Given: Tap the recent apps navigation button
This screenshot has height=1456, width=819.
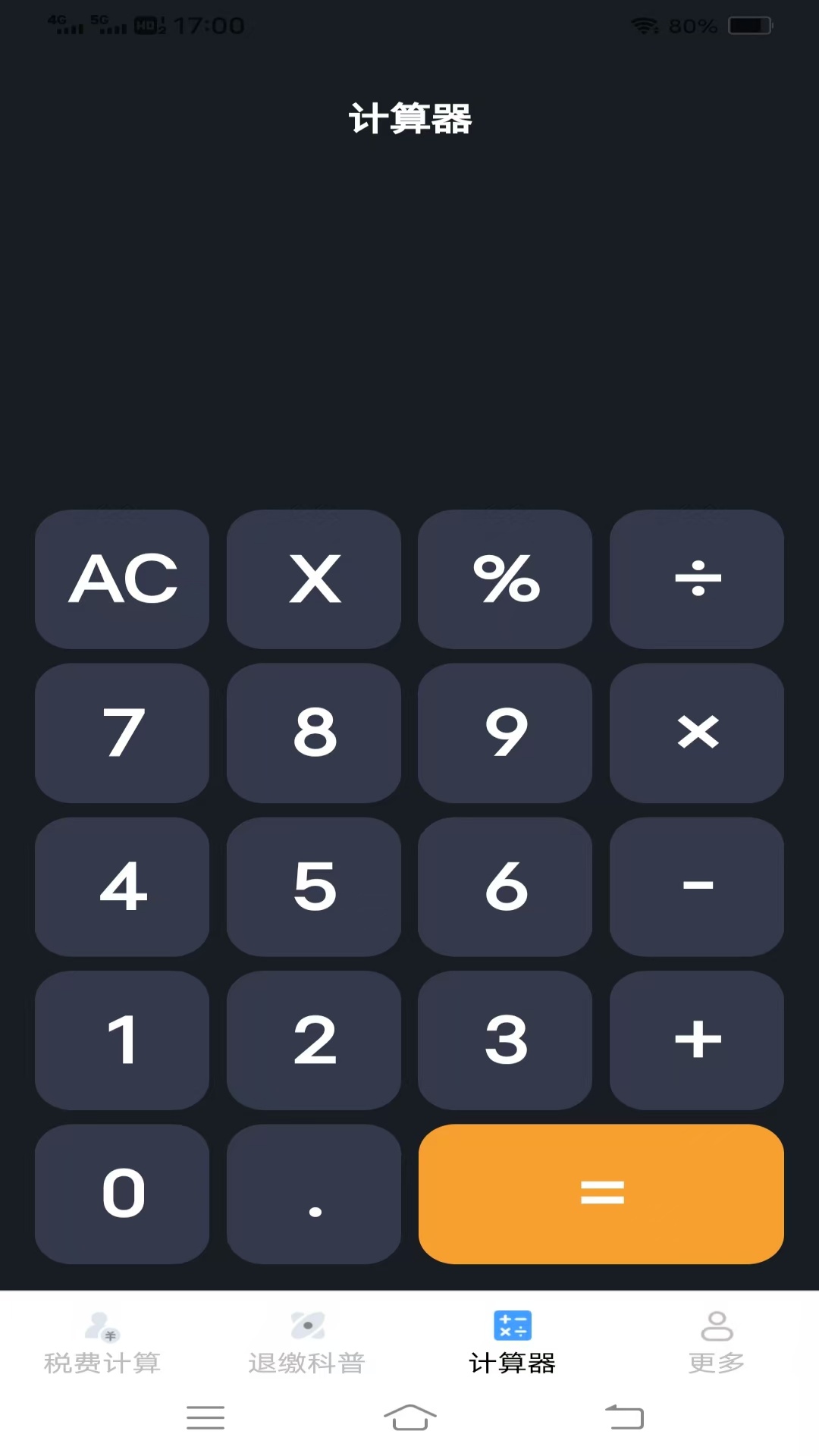Looking at the screenshot, I should tap(205, 1417).
